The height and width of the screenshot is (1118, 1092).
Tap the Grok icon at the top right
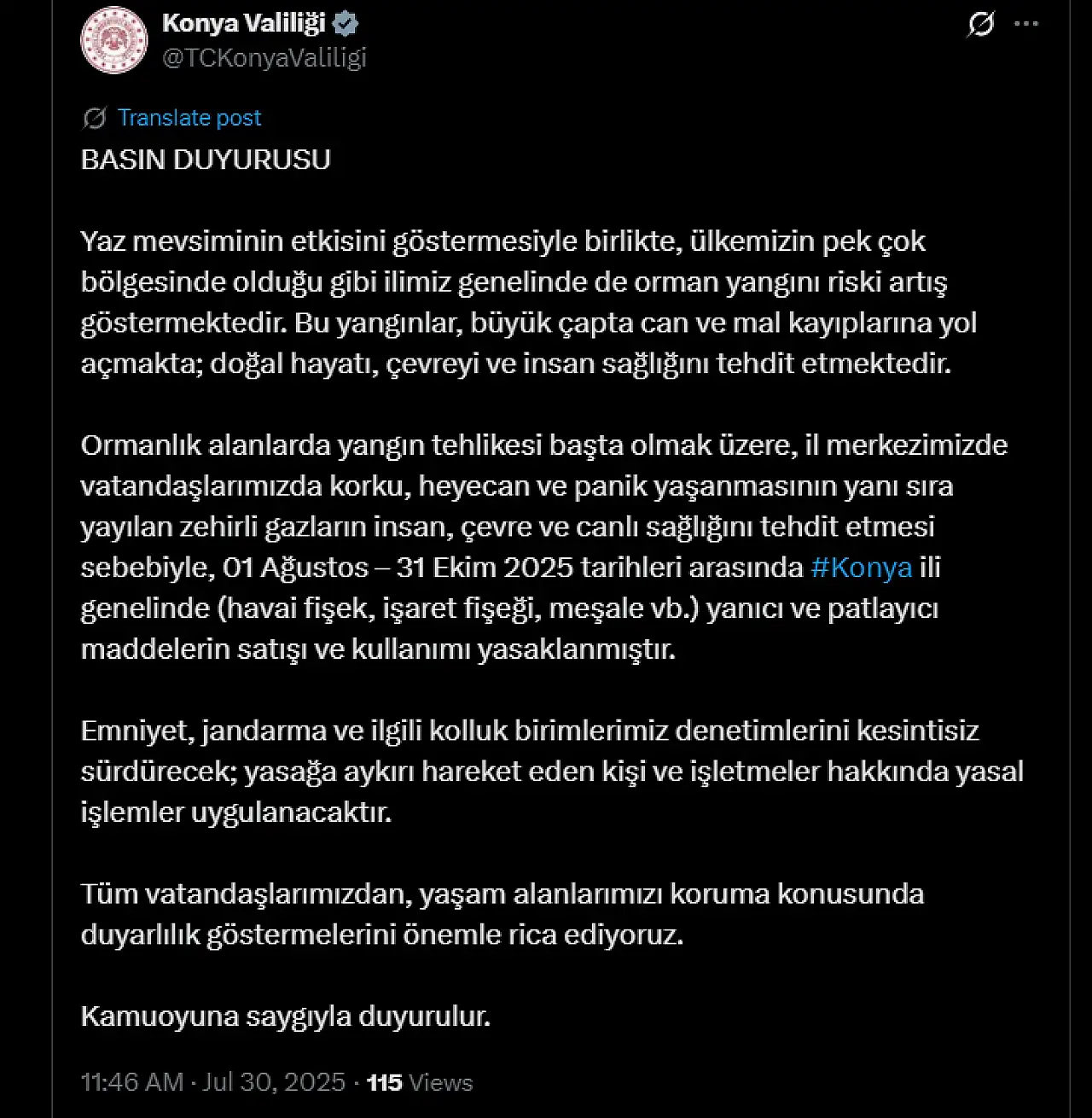[x=980, y=24]
